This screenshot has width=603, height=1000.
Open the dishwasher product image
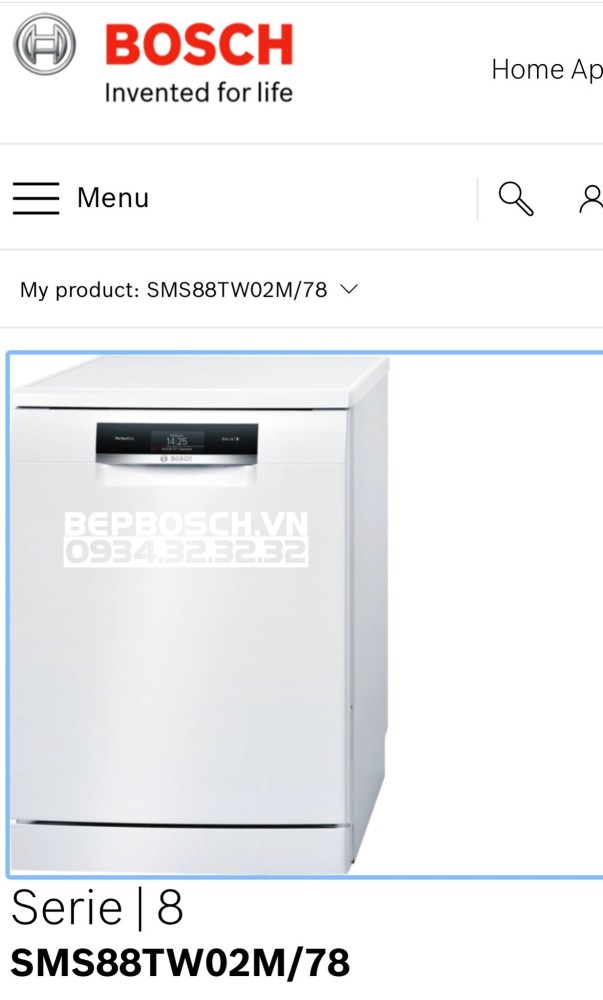click(x=305, y=615)
